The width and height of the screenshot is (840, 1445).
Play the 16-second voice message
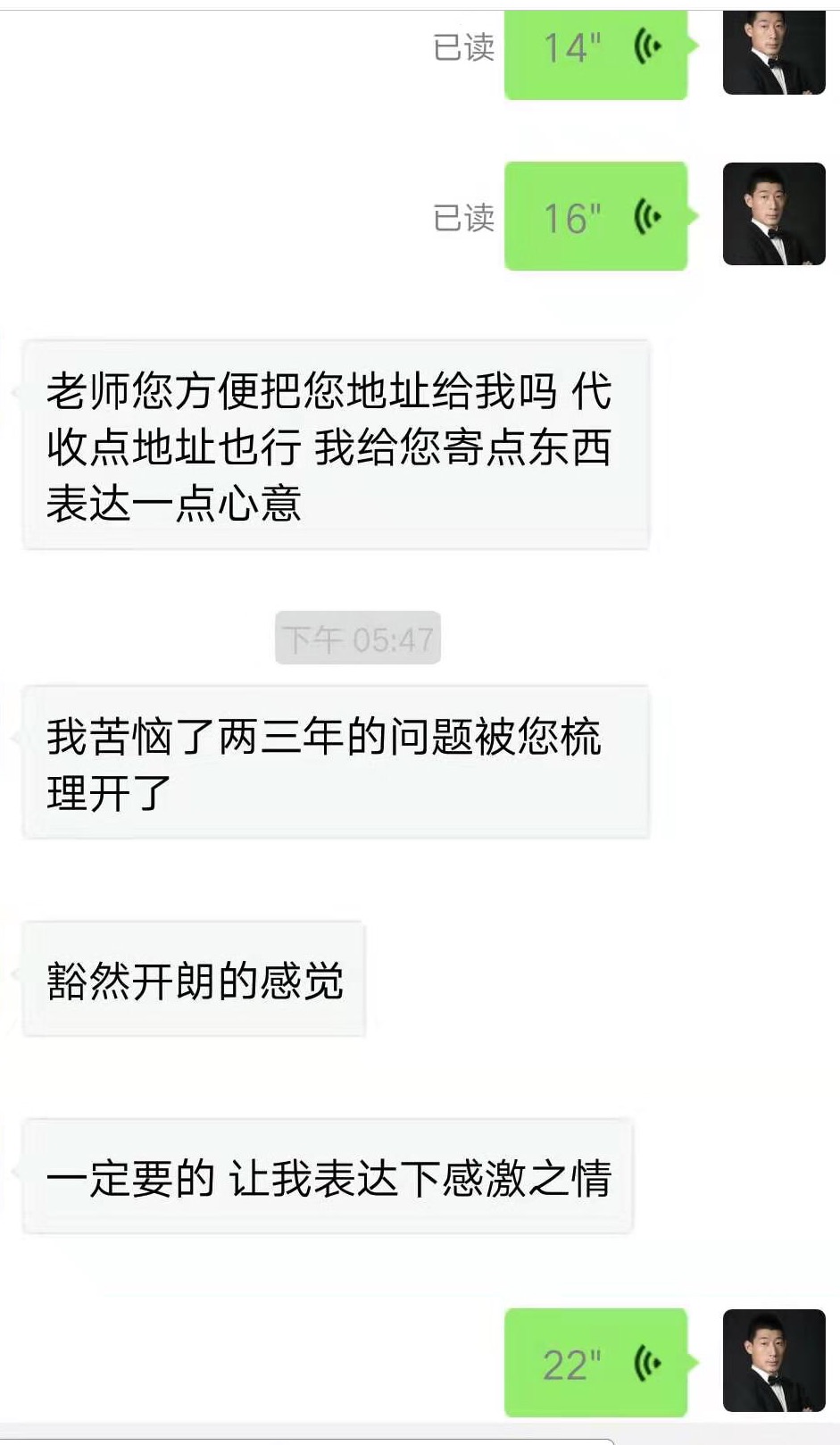(595, 216)
